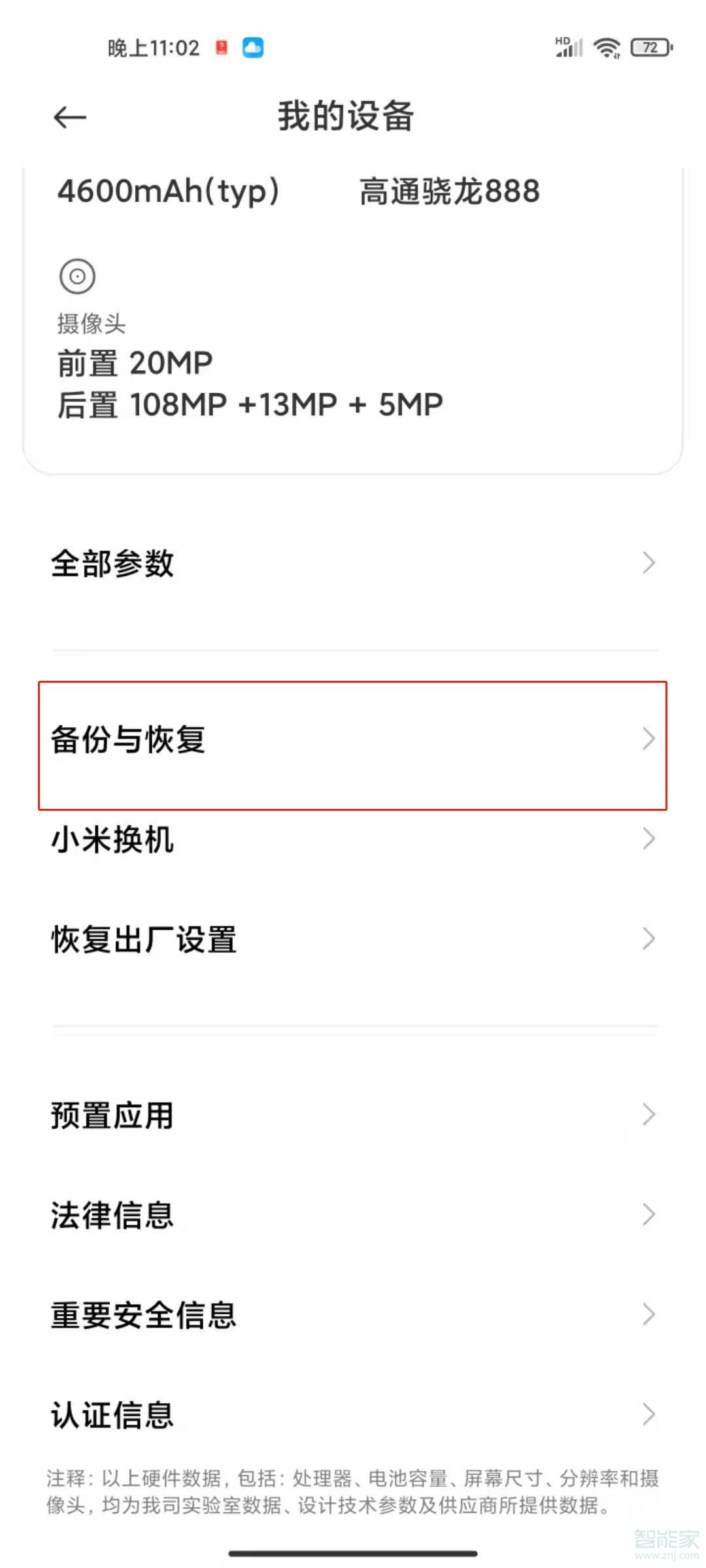
Task: Open 法律信息
Action: coord(353,1215)
